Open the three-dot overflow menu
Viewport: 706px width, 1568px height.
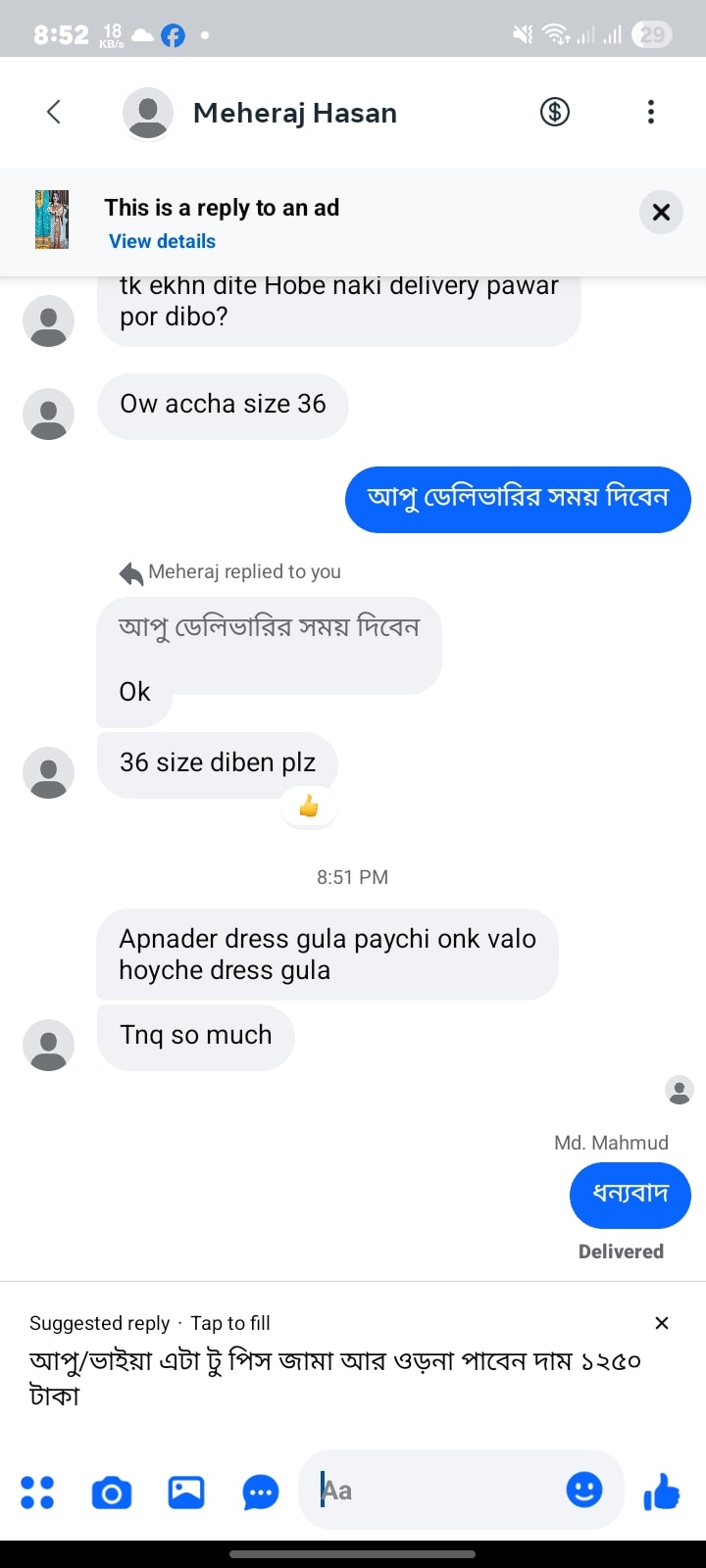click(x=650, y=112)
